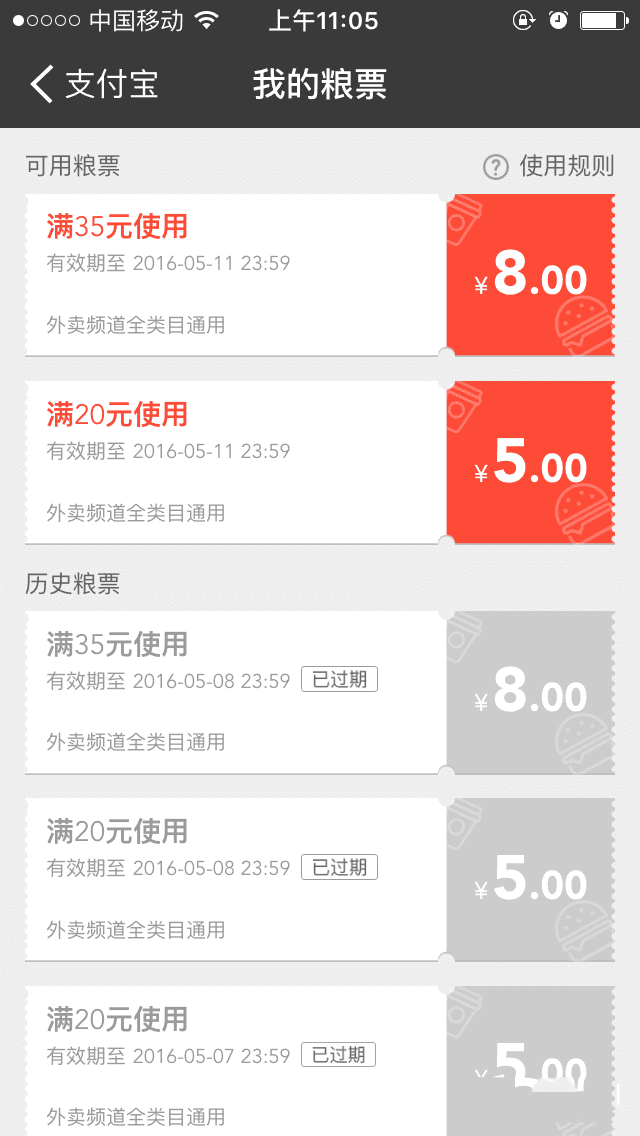
Task: Select the available red ¥8.00 满35元使用 coupon
Action: coord(320,275)
